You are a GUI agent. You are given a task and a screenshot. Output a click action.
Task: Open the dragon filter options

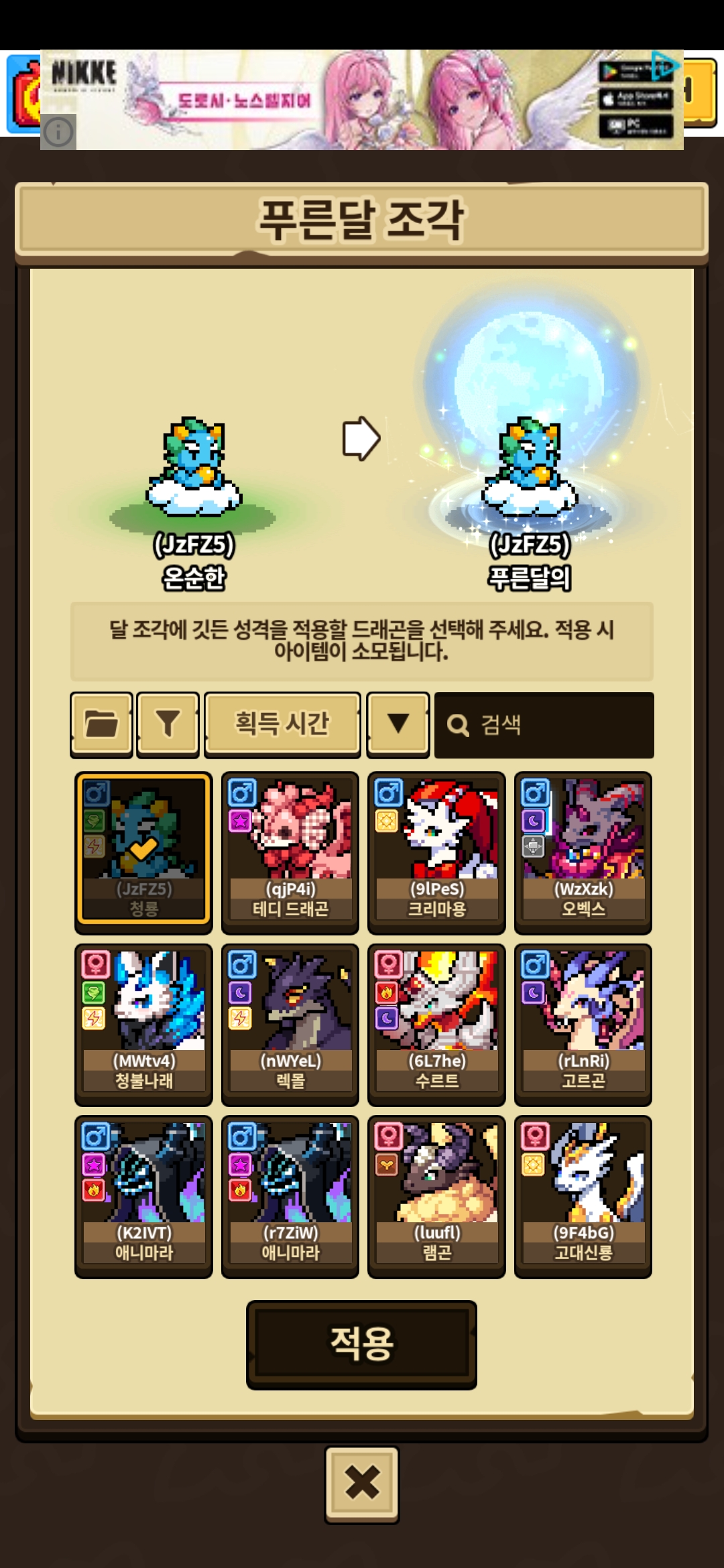(168, 724)
